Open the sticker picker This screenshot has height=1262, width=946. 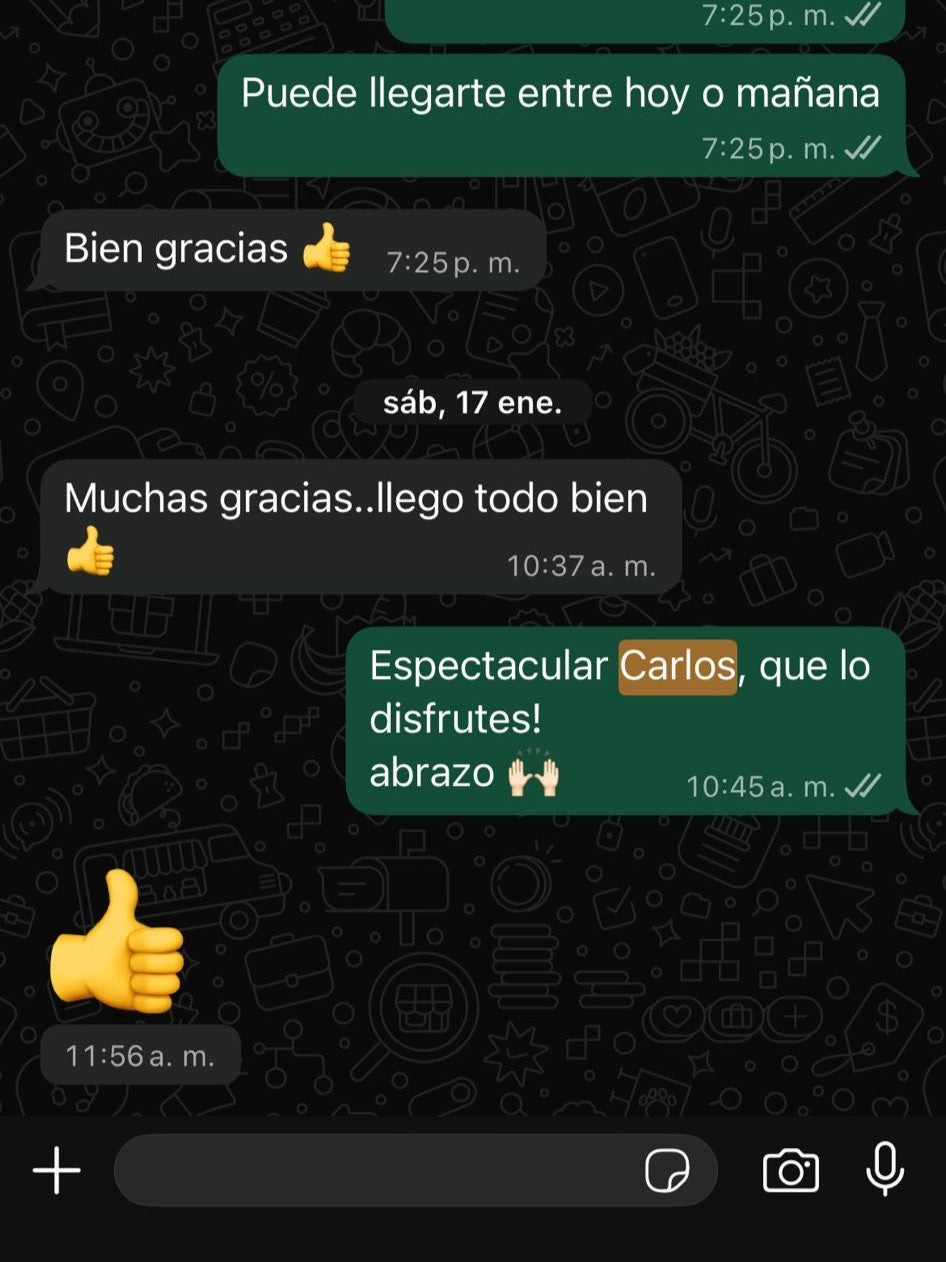[667, 1170]
